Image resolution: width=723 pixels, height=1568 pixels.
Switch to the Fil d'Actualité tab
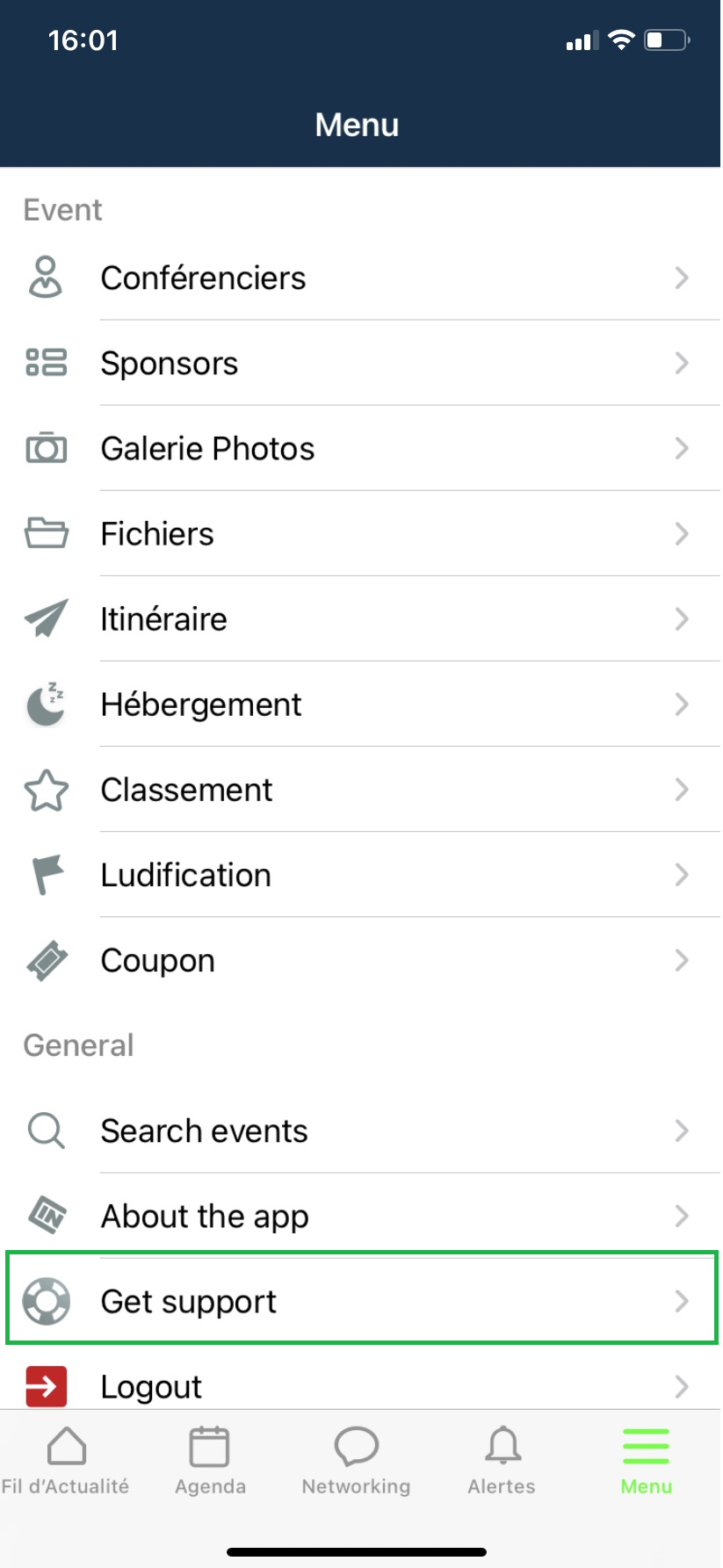[66, 1461]
